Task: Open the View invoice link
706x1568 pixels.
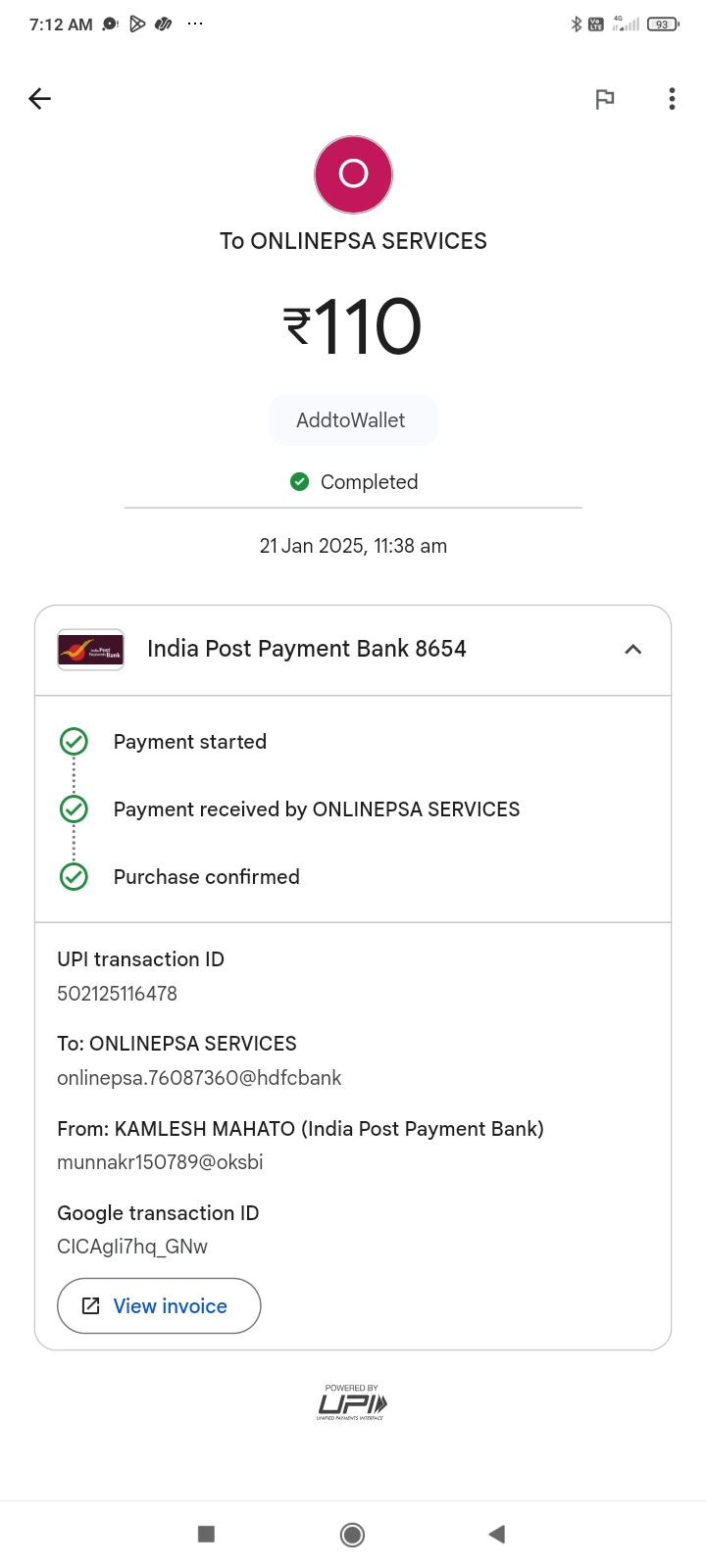Action: 159,1306
